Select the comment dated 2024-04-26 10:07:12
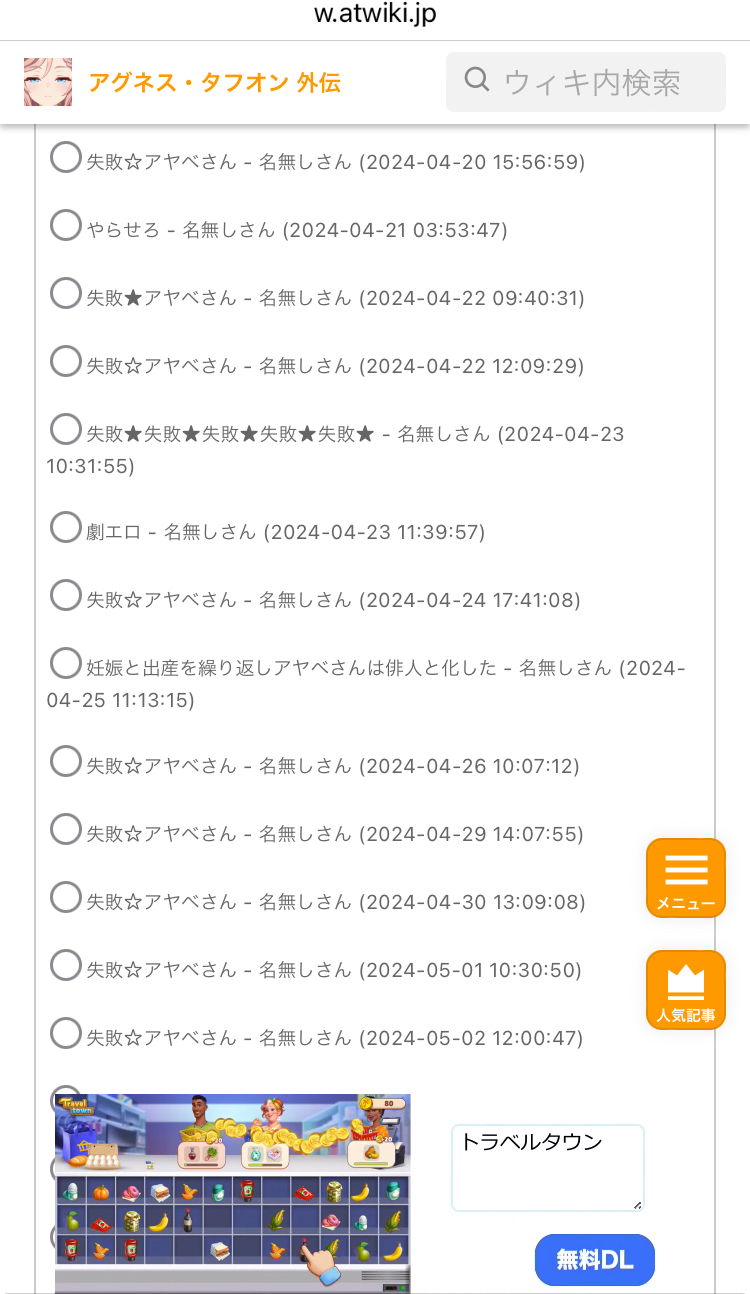Viewport: 750px width, 1294px height. pyautogui.click(x=65, y=762)
